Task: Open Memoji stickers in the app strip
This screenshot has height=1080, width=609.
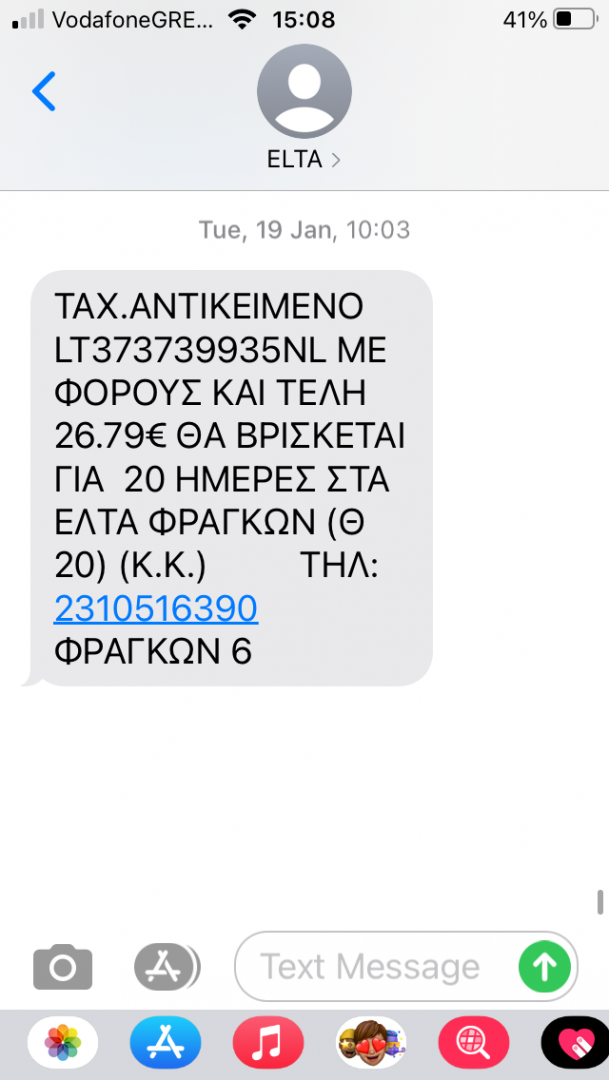Action: (x=371, y=1045)
